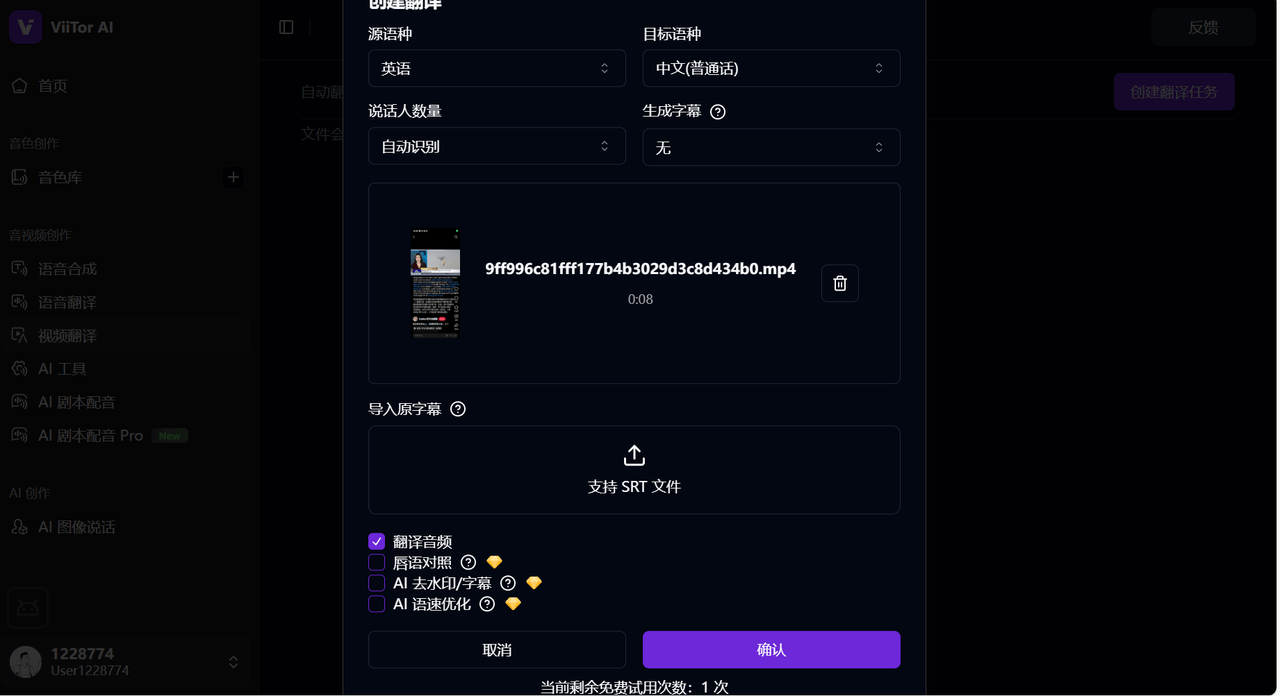Show help for AI 语速优化

coord(487,604)
